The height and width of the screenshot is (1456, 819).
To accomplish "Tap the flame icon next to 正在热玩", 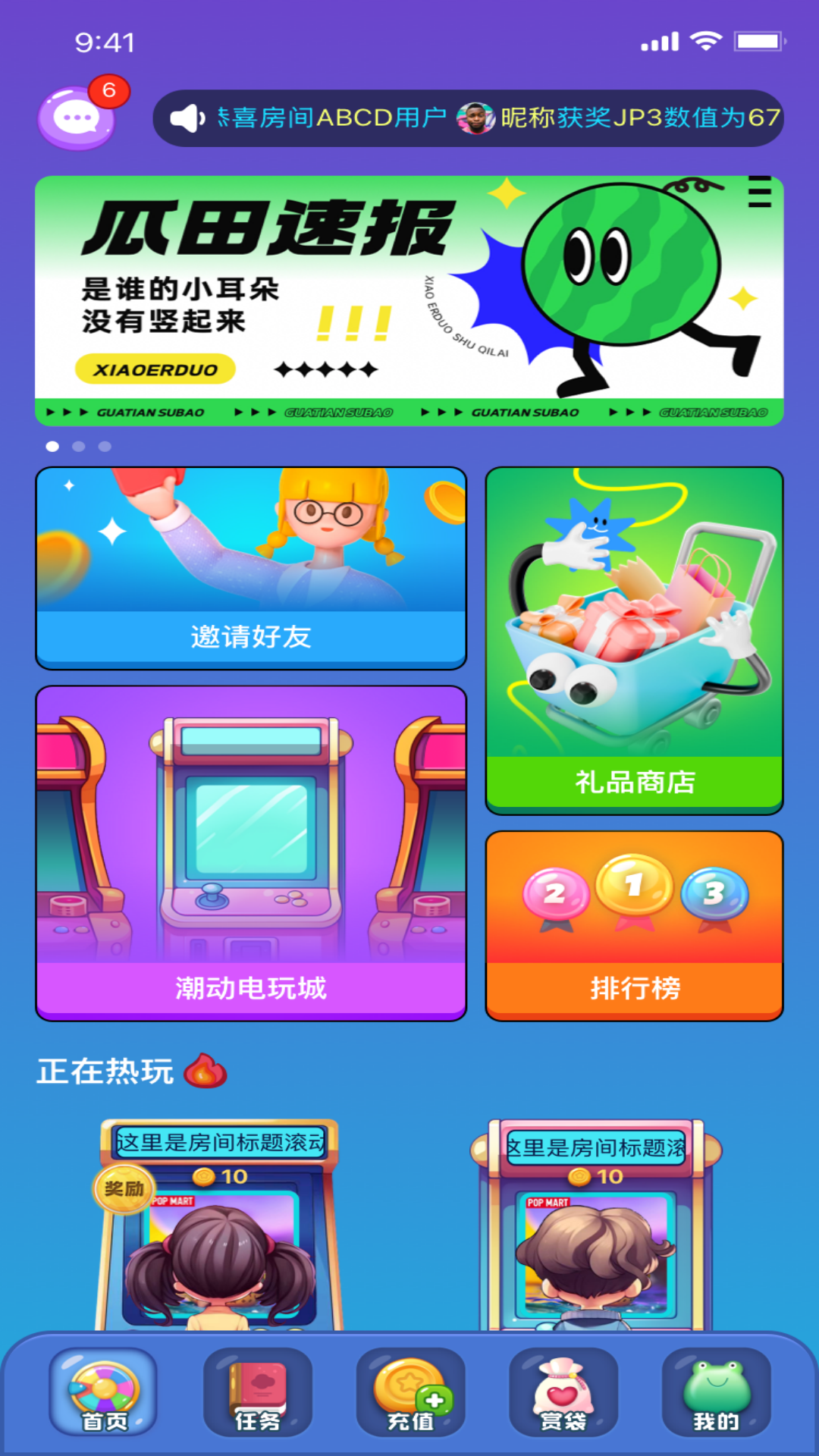I will pos(208,1071).
